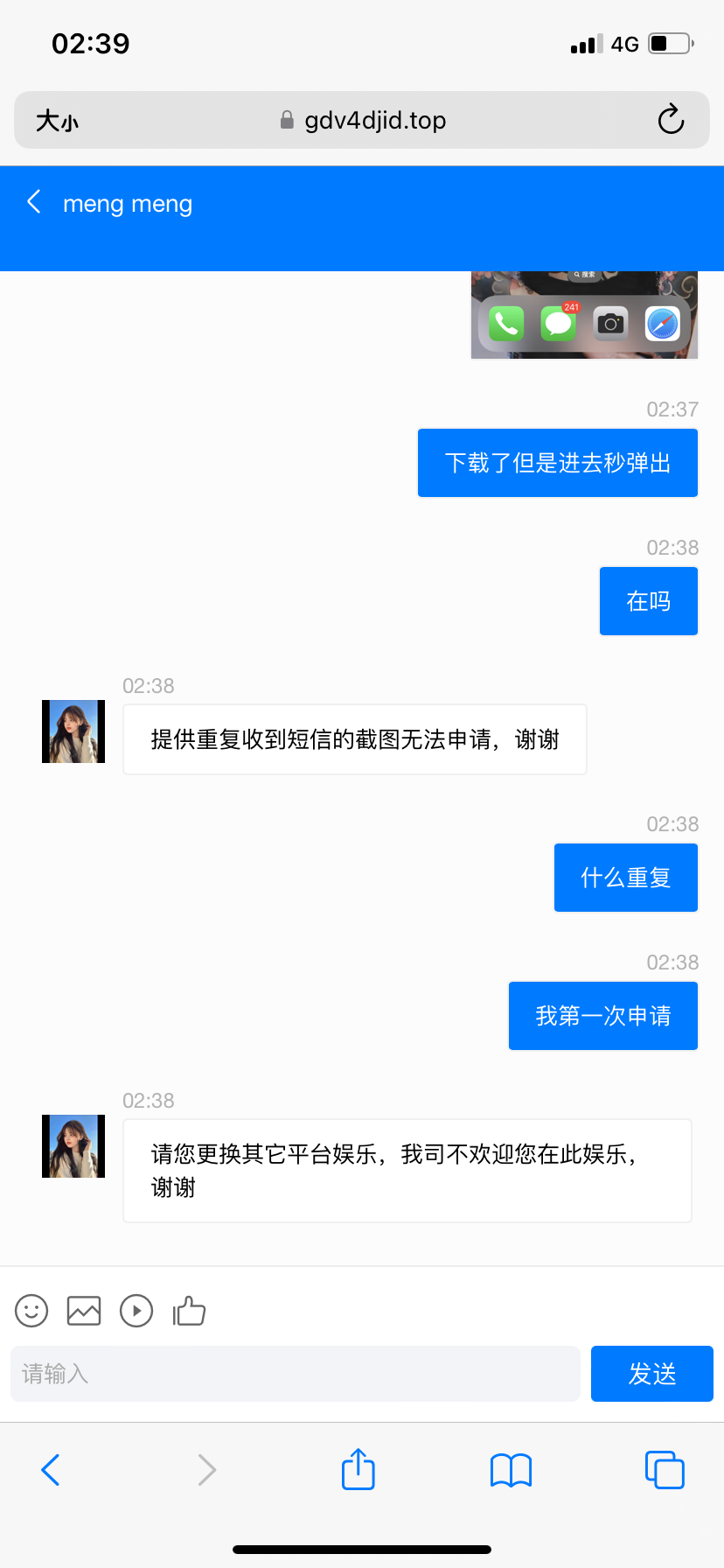View the sent screenshot image
This screenshot has width=724, height=1568.
584,315
